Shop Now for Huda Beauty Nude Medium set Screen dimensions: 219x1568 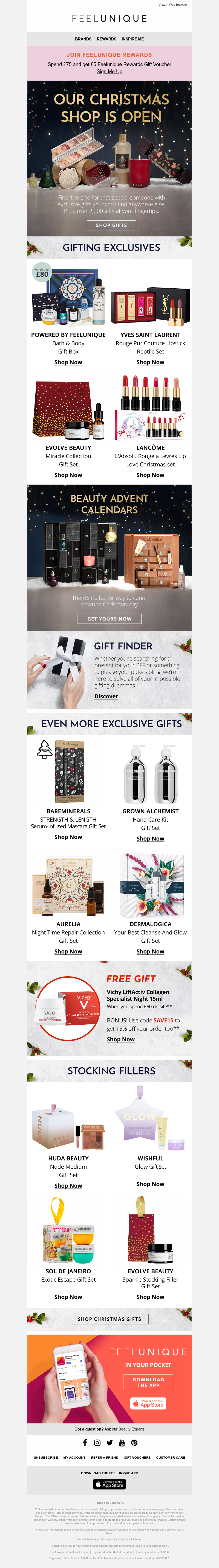pyautogui.click(x=68, y=1186)
